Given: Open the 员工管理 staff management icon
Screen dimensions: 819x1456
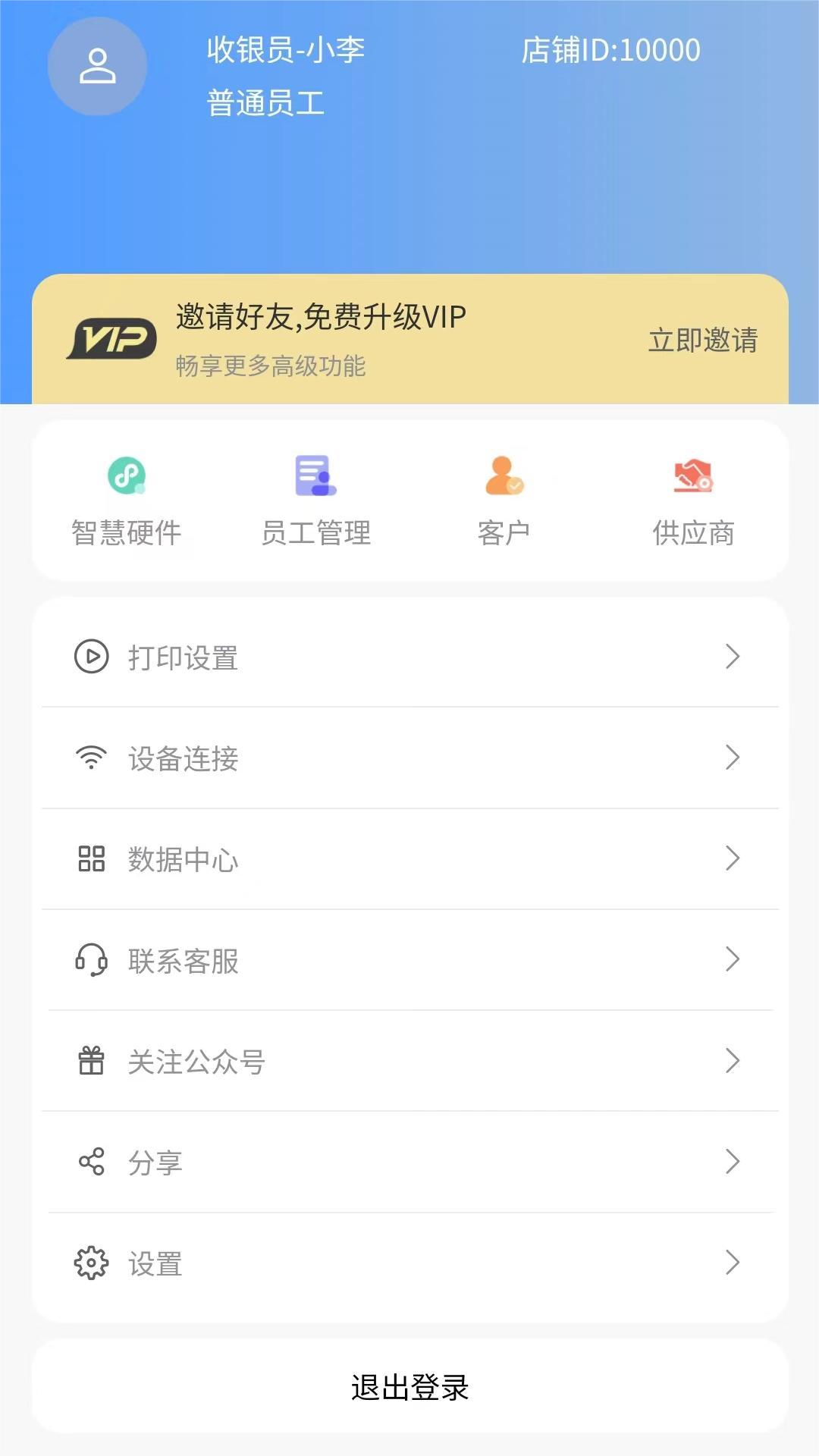Looking at the screenshot, I should pos(314,476).
